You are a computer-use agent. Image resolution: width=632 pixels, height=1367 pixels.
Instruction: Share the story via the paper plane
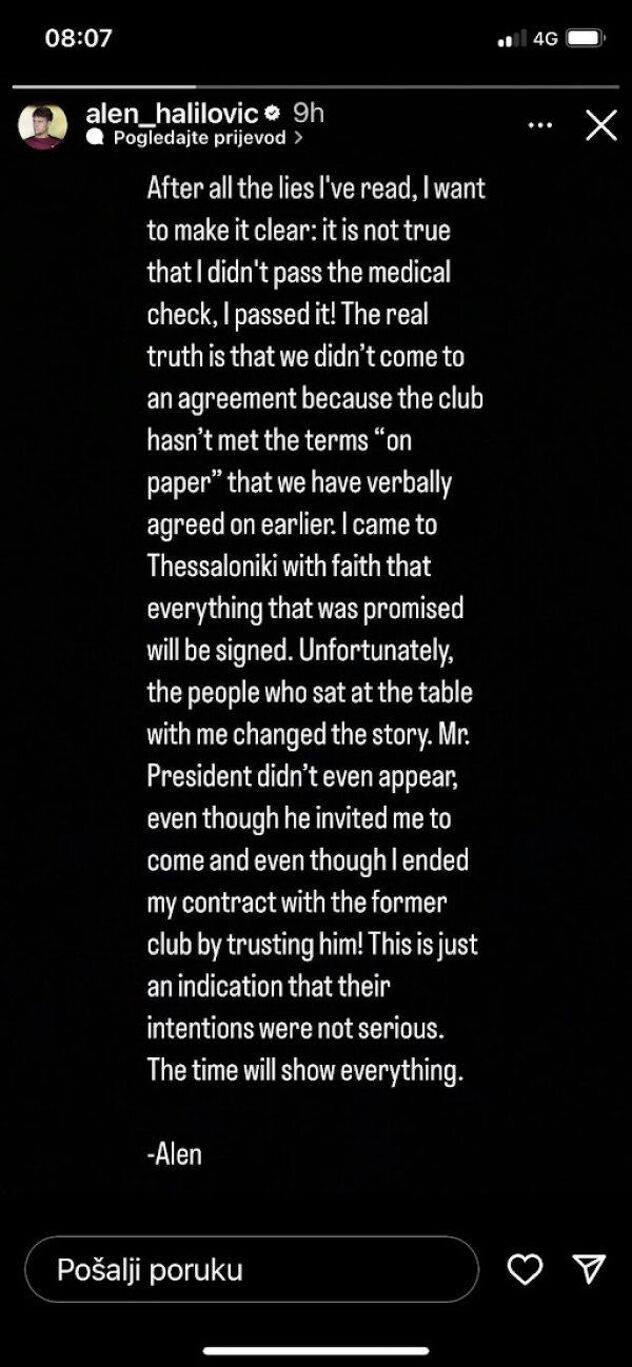point(590,1269)
